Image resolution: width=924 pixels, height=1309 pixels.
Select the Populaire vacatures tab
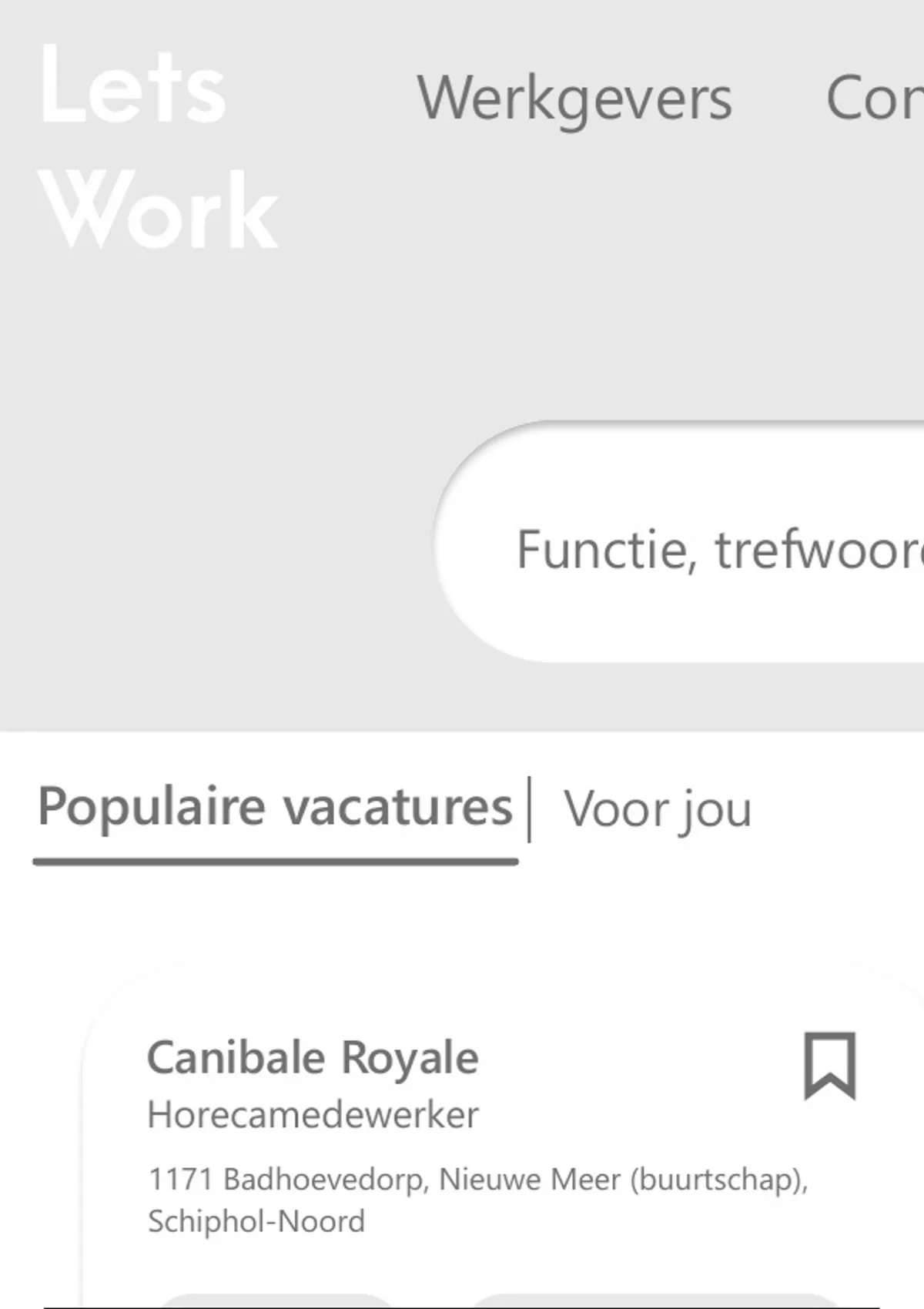pyautogui.click(x=276, y=808)
